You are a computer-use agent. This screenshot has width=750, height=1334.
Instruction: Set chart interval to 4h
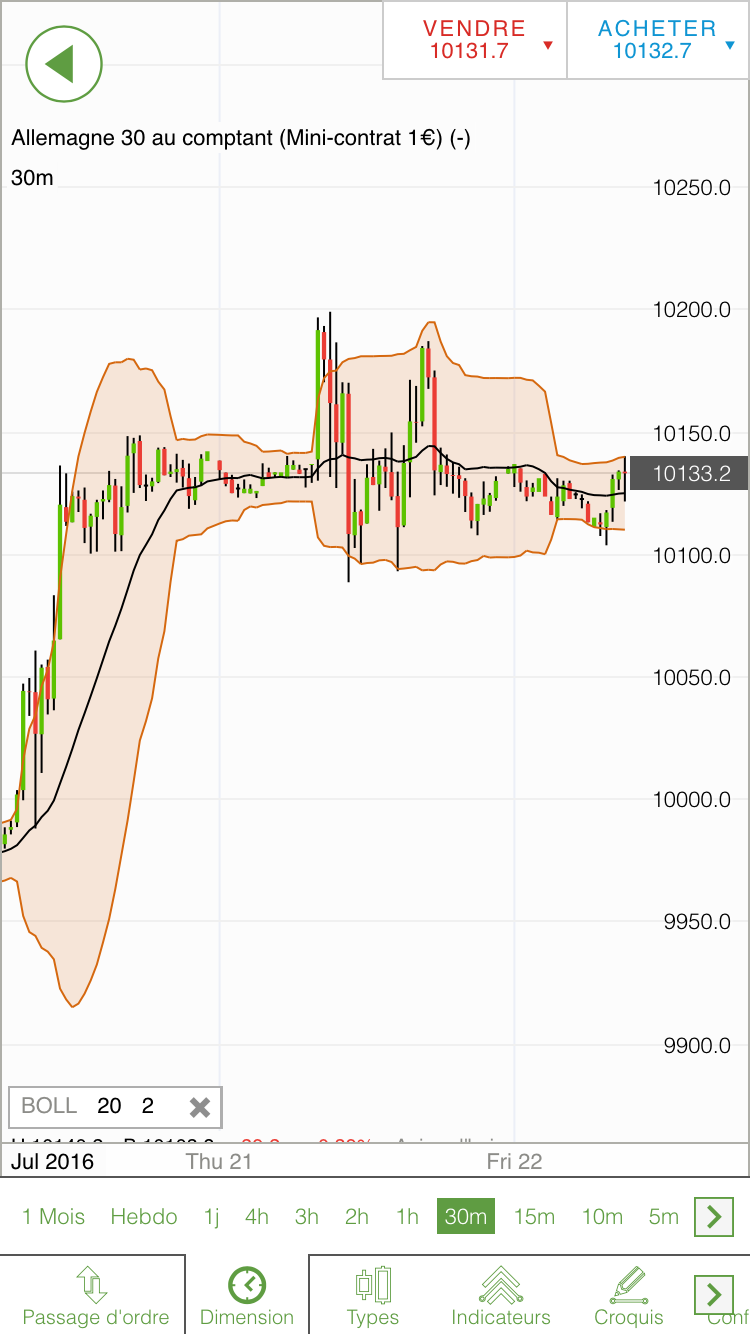click(x=257, y=1217)
